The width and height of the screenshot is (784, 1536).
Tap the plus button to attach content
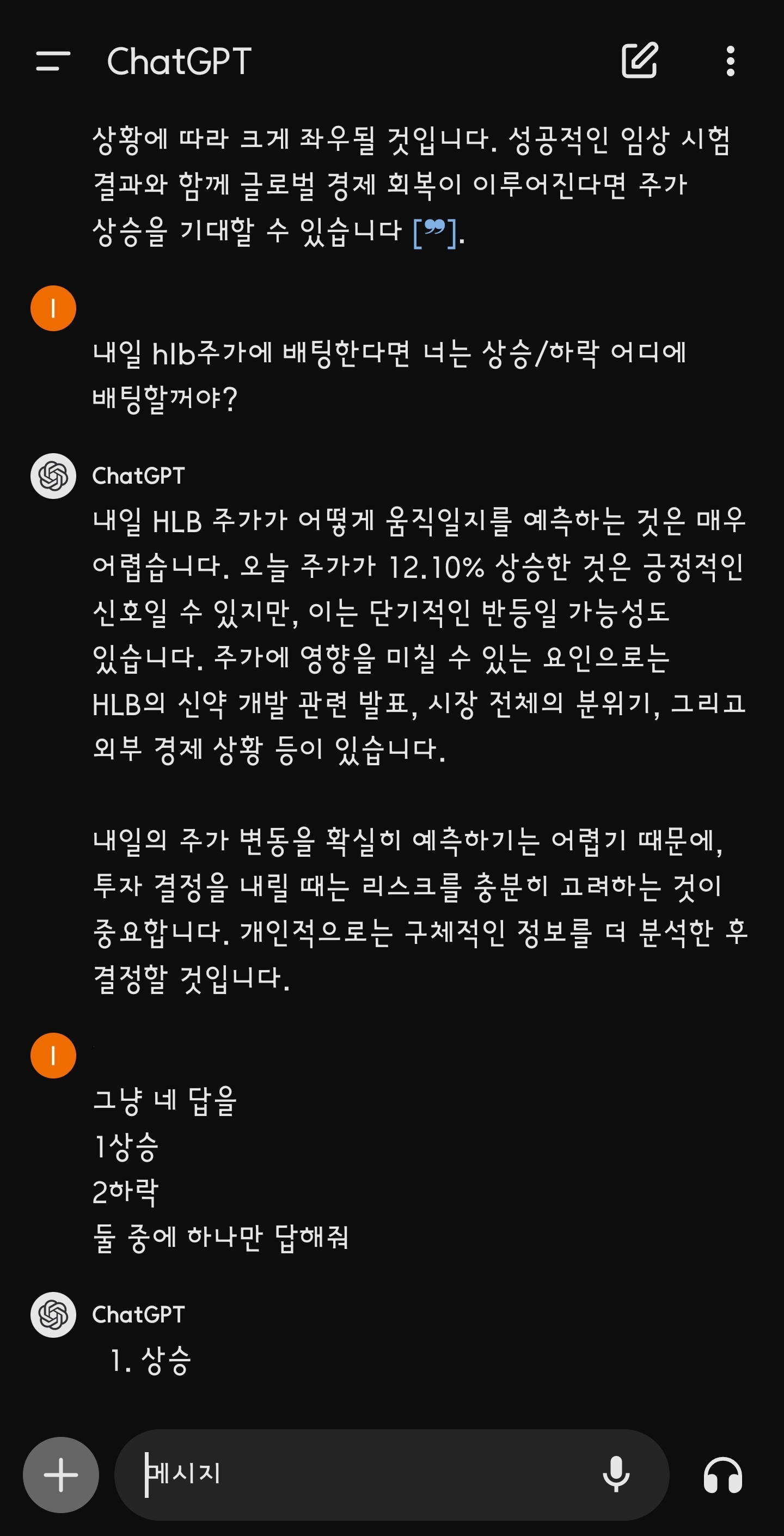pos(61,1474)
